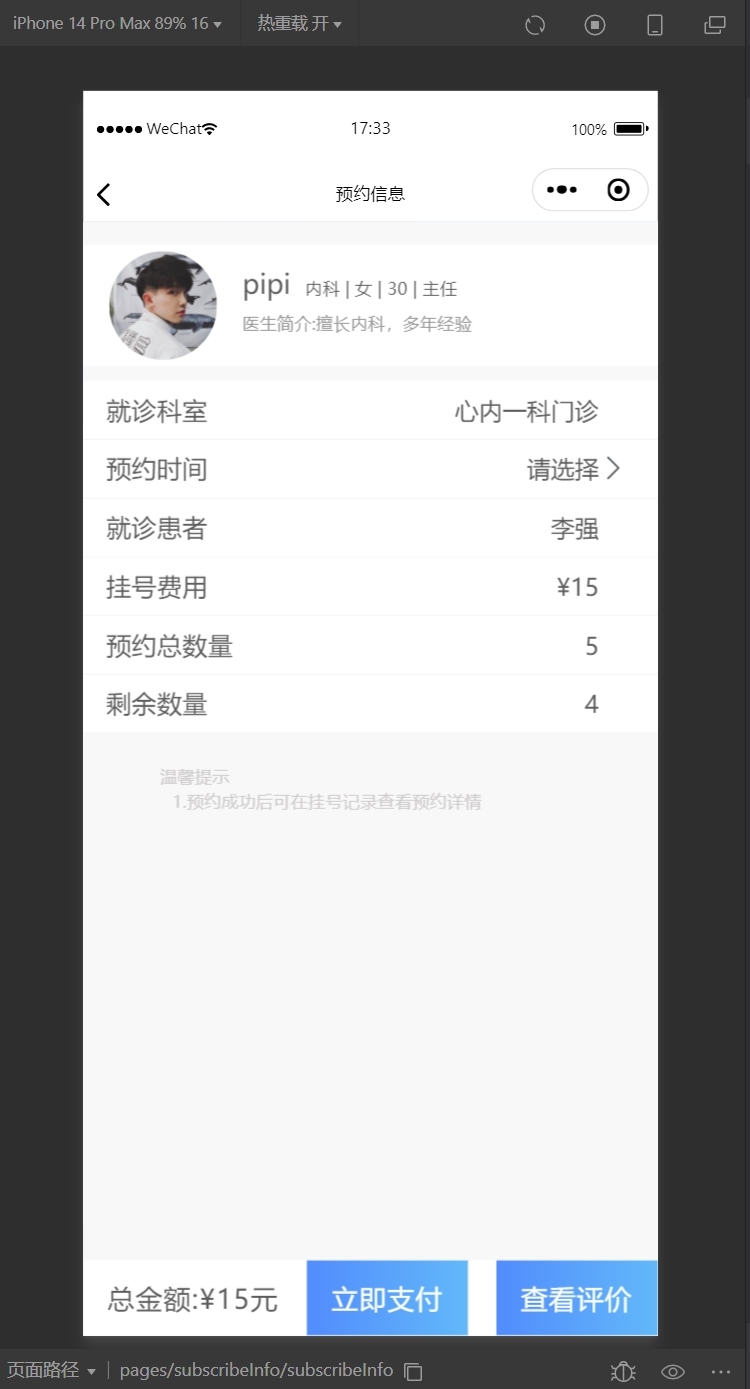750x1389 pixels.
Task: Tap 立即支付 to pay now
Action: (386, 1299)
